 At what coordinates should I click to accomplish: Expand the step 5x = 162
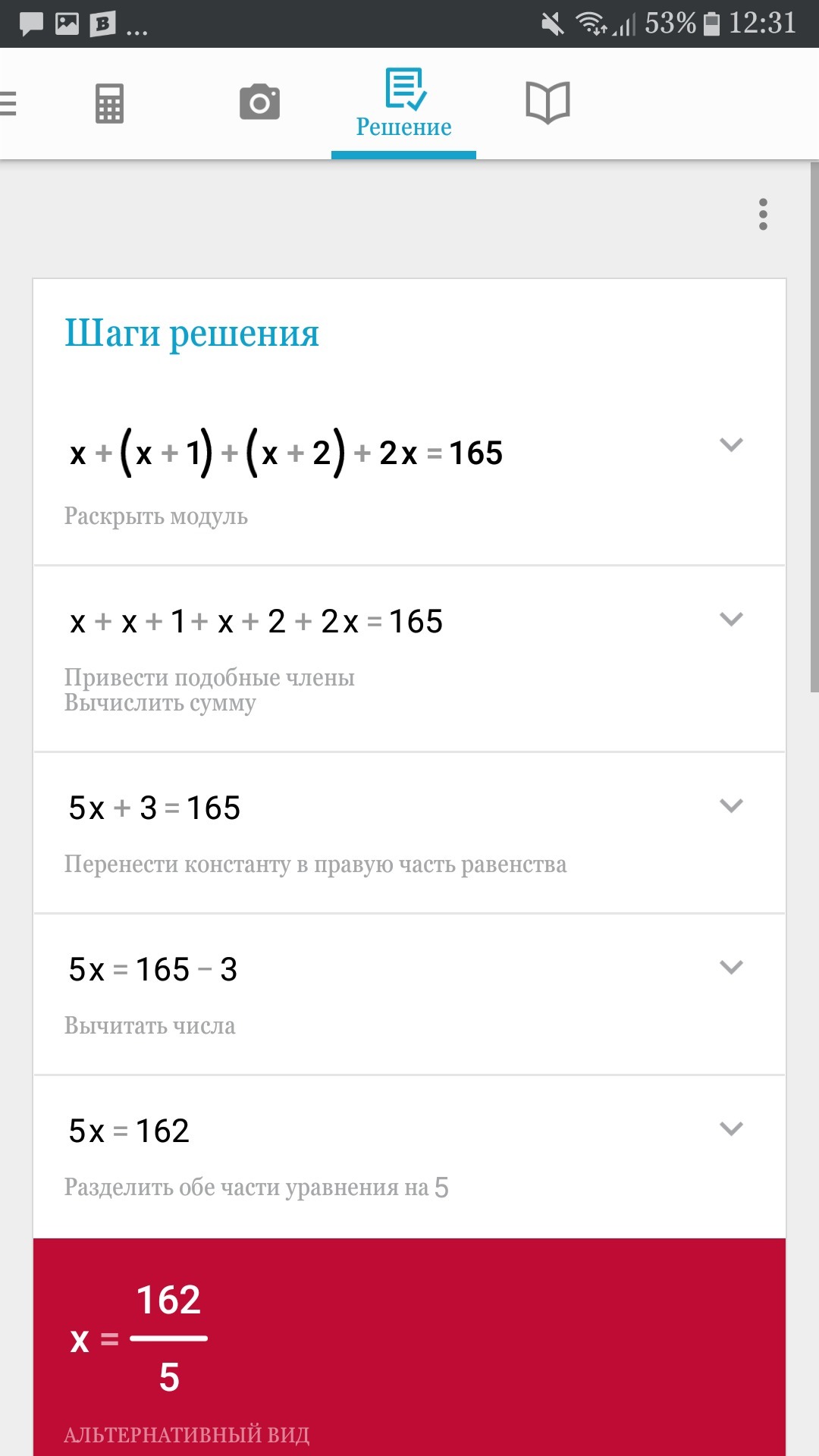pos(731,1129)
